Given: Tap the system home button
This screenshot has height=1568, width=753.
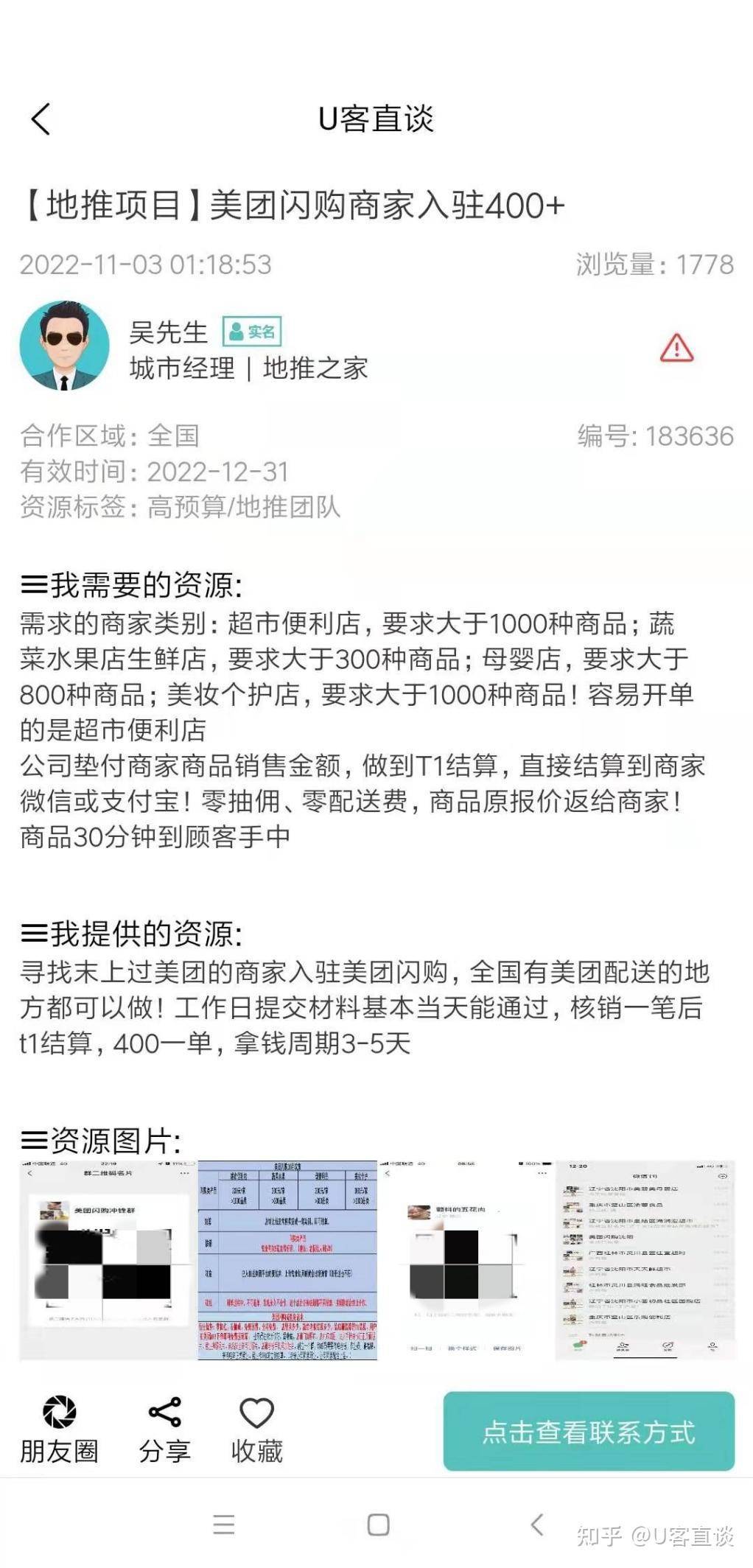Looking at the screenshot, I should point(378,1524).
